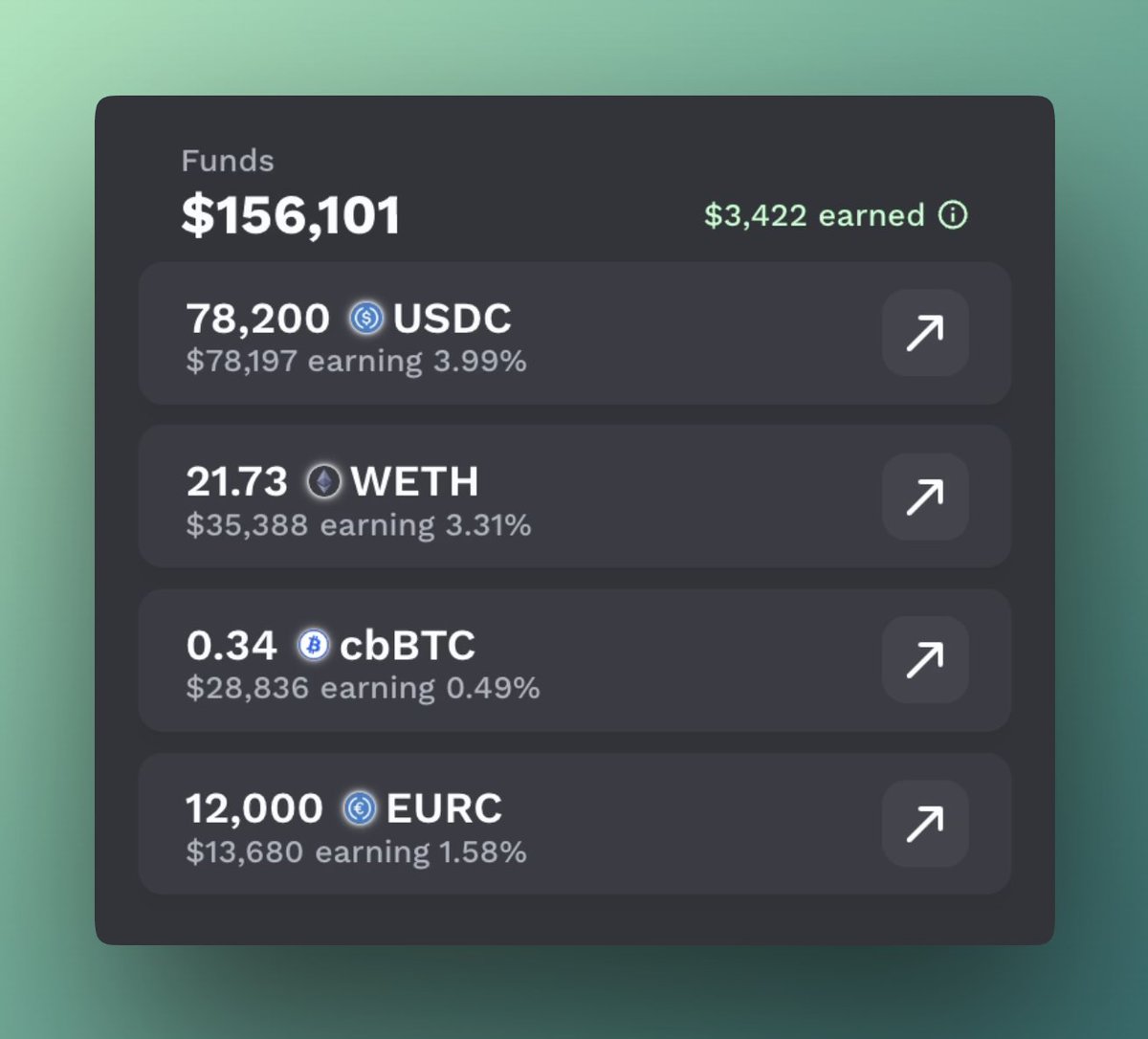Tap the arrow button on the cbBTC row
1148x1039 pixels.
coord(925,660)
